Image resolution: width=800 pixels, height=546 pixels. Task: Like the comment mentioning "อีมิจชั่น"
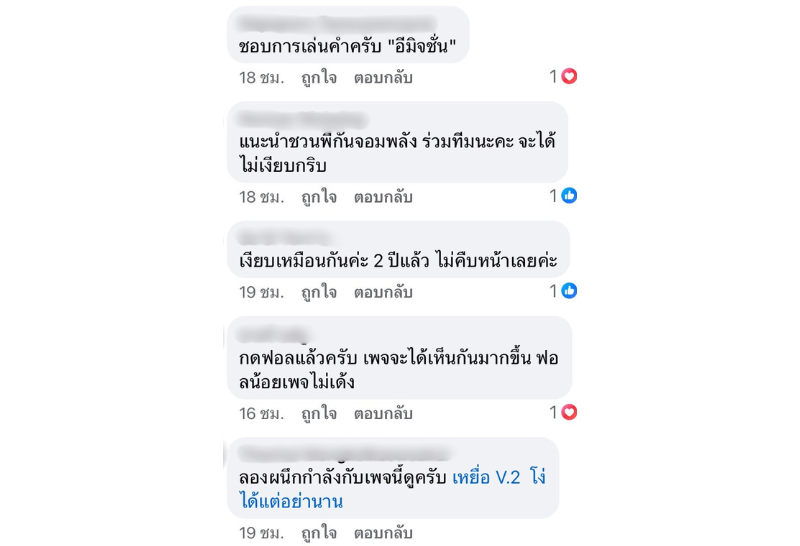coord(319,77)
